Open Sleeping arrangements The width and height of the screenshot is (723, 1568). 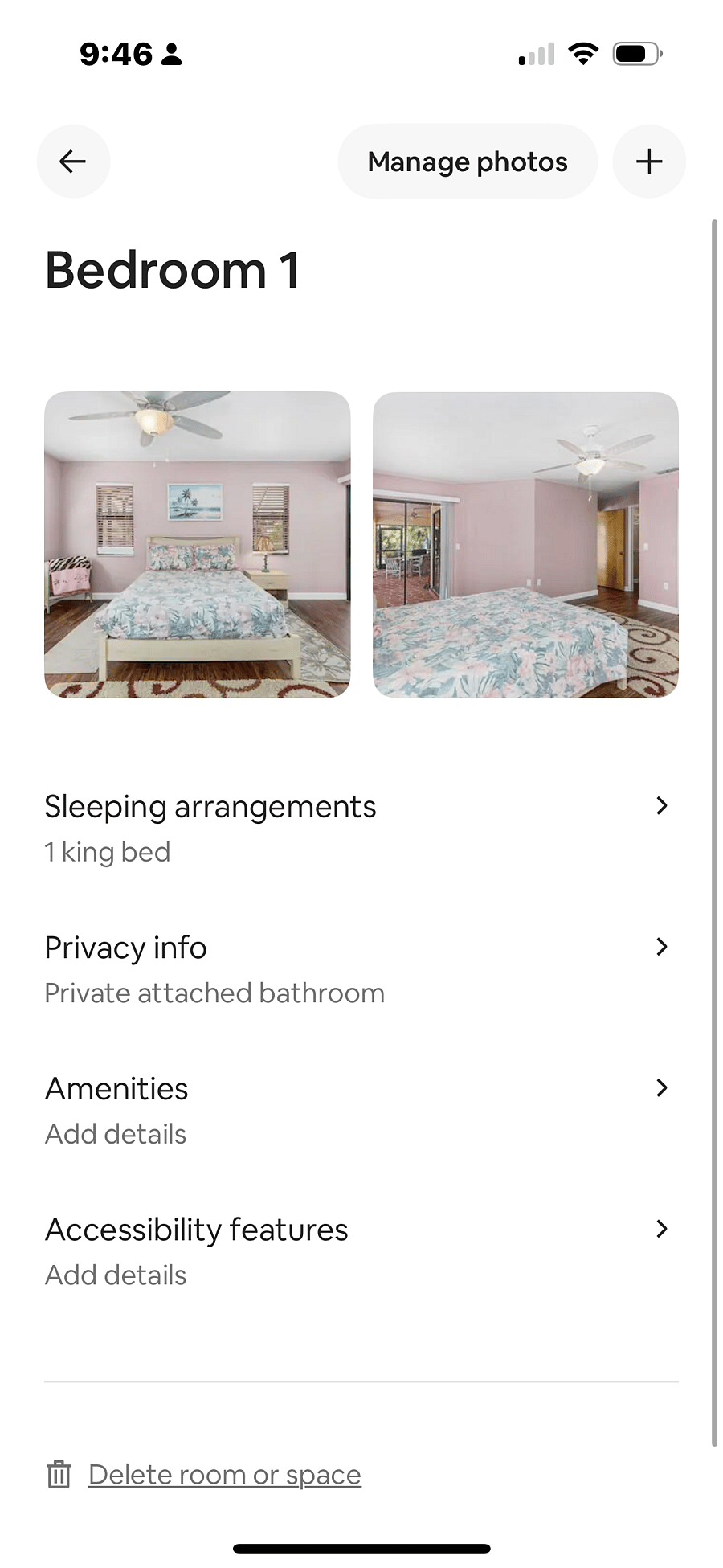[358, 828]
